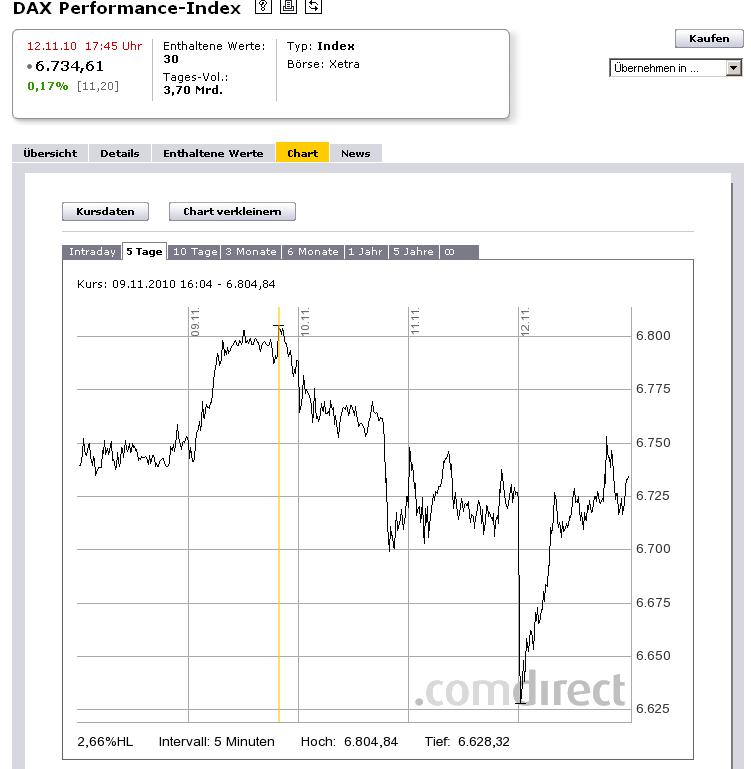Tap the Kaufen button
The height and width of the screenshot is (769, 751).
pos(709,39)
